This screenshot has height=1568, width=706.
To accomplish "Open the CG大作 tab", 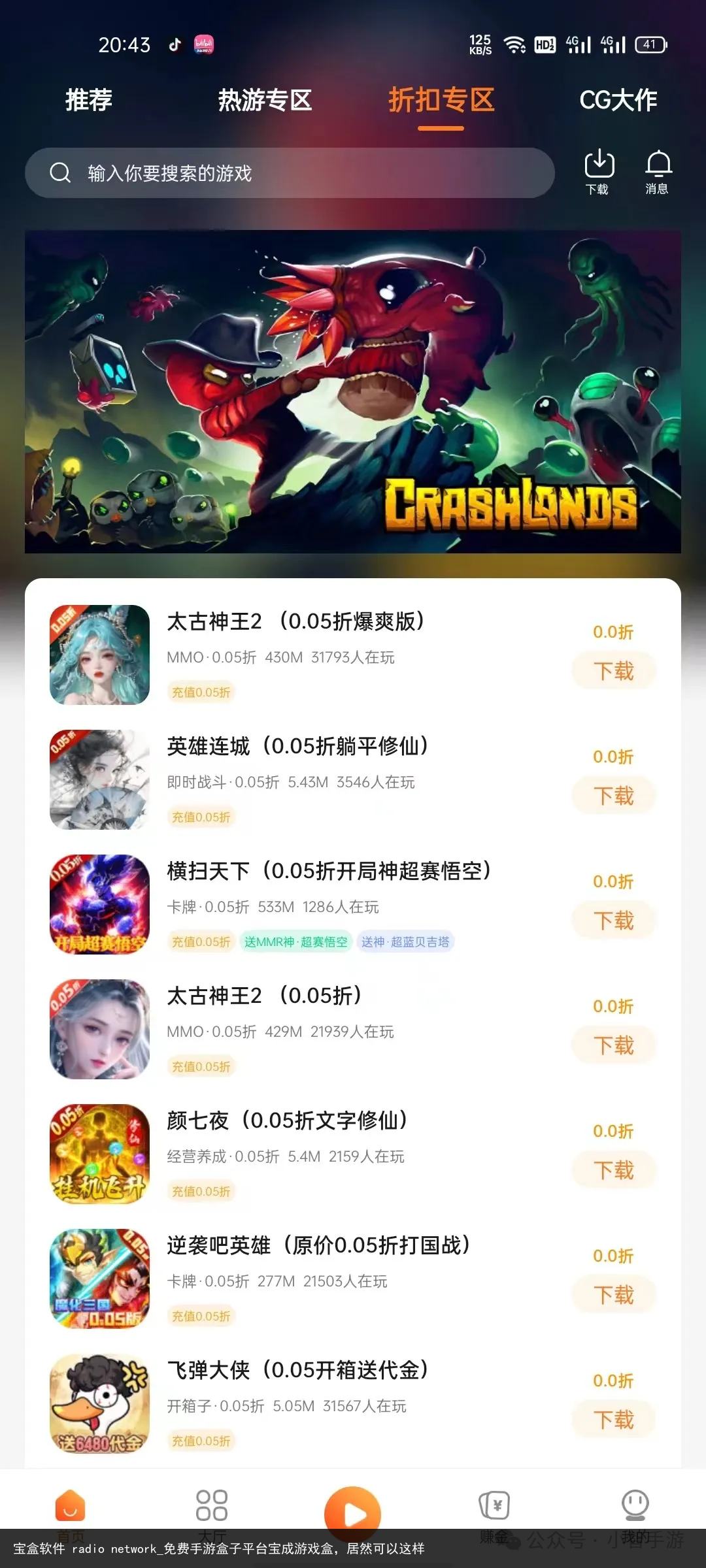I will pos(618,100).
